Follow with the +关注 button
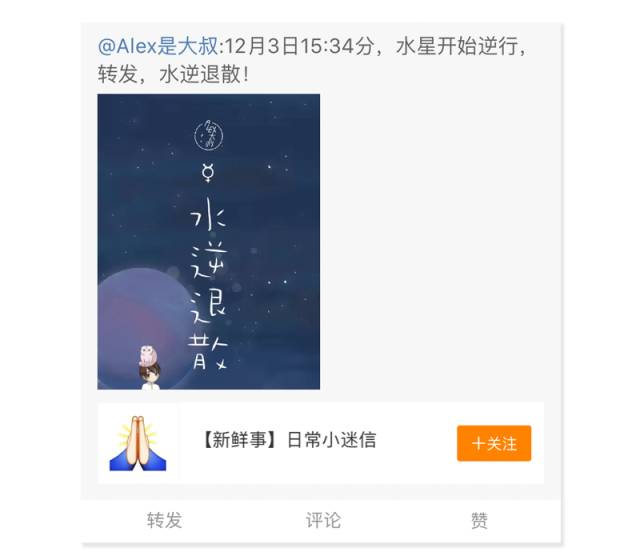Viewport: 640px width, 560px height. coord(494,443)
